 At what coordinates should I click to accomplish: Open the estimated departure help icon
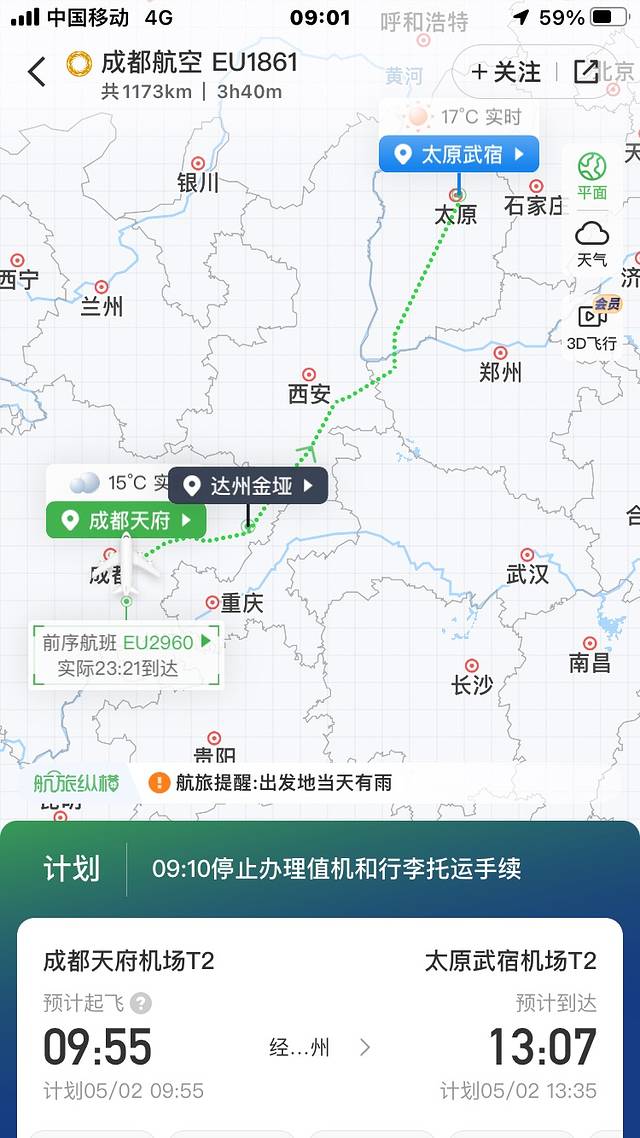pos(142,1003)
